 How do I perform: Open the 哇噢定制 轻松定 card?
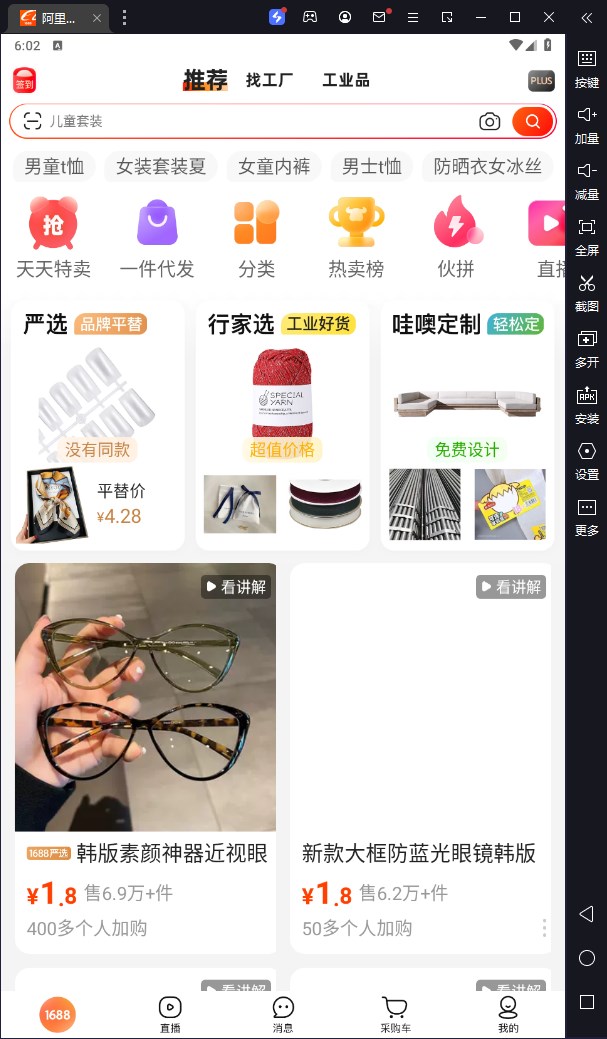(x=467, y=425)
